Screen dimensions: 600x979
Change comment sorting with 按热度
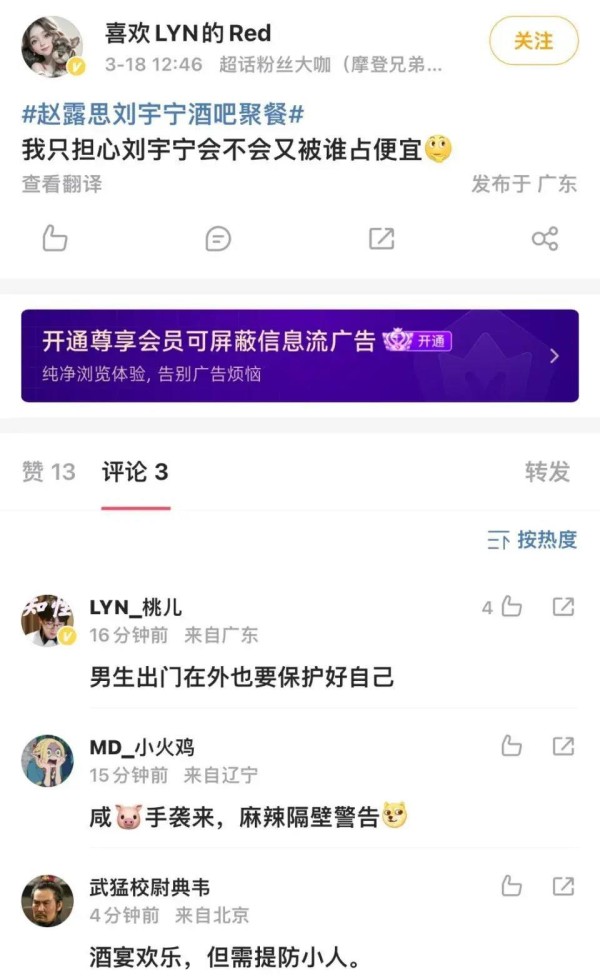coord(532,540)
